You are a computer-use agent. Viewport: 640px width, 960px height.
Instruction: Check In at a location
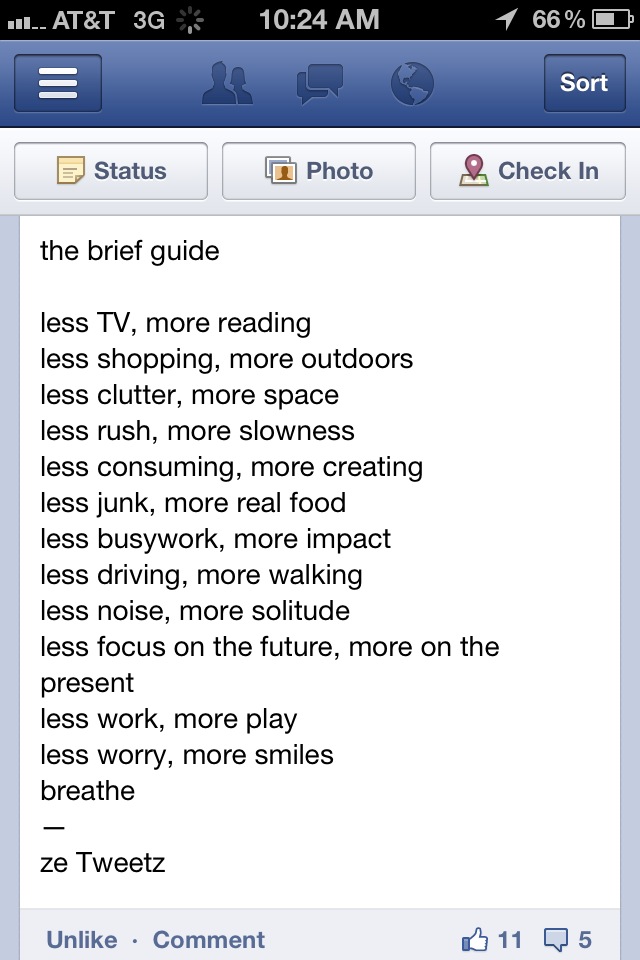[x=528, y=171]
